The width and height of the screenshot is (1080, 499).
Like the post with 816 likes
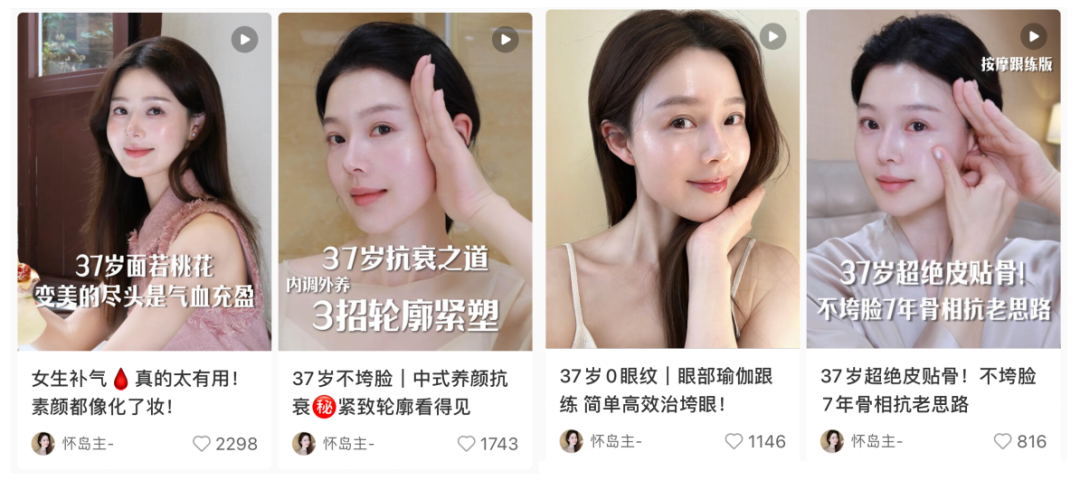click(x=1002, y=441)
